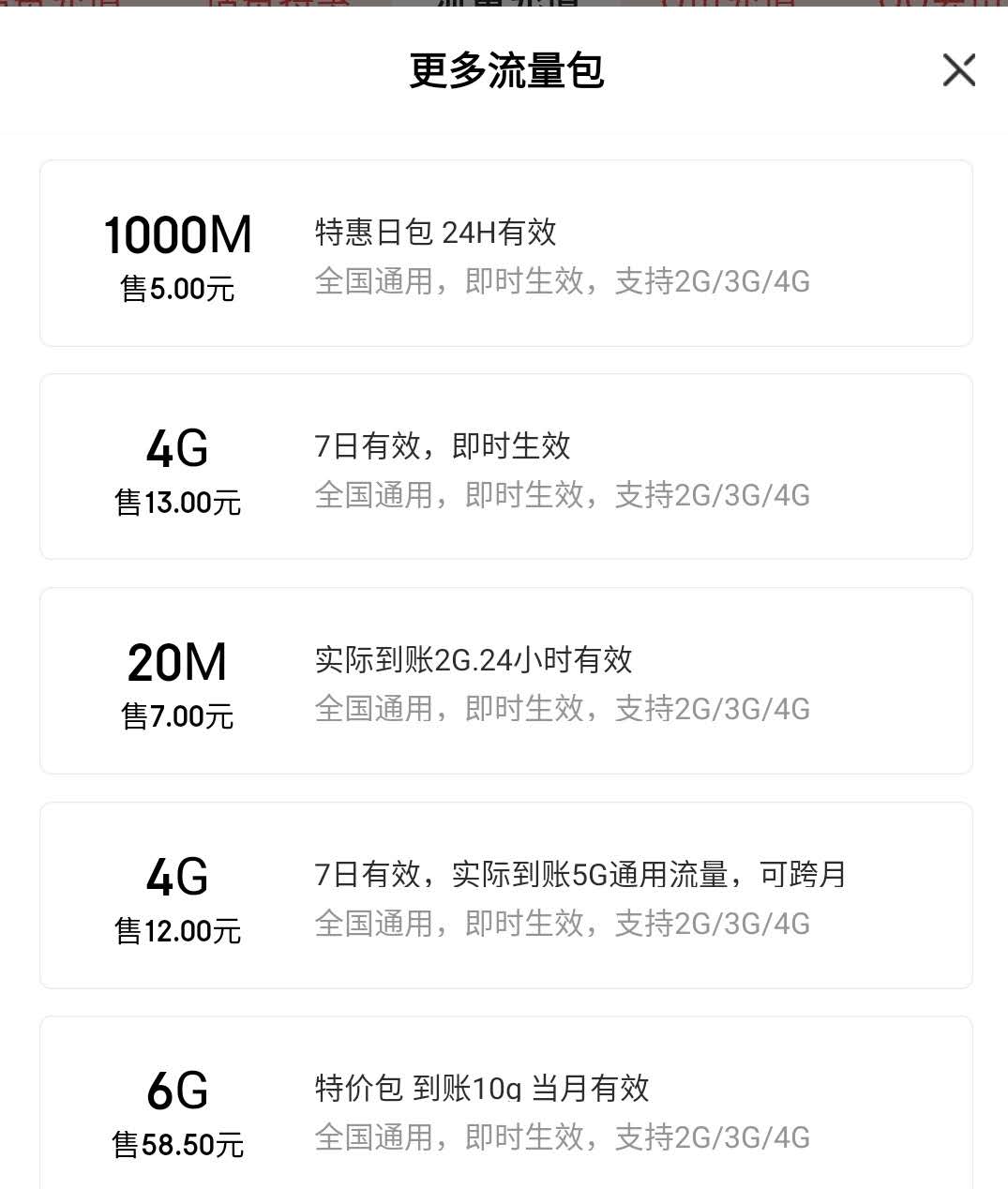Click the 售12.00元 price label
1008x1189 pixels.
(178, 930)
